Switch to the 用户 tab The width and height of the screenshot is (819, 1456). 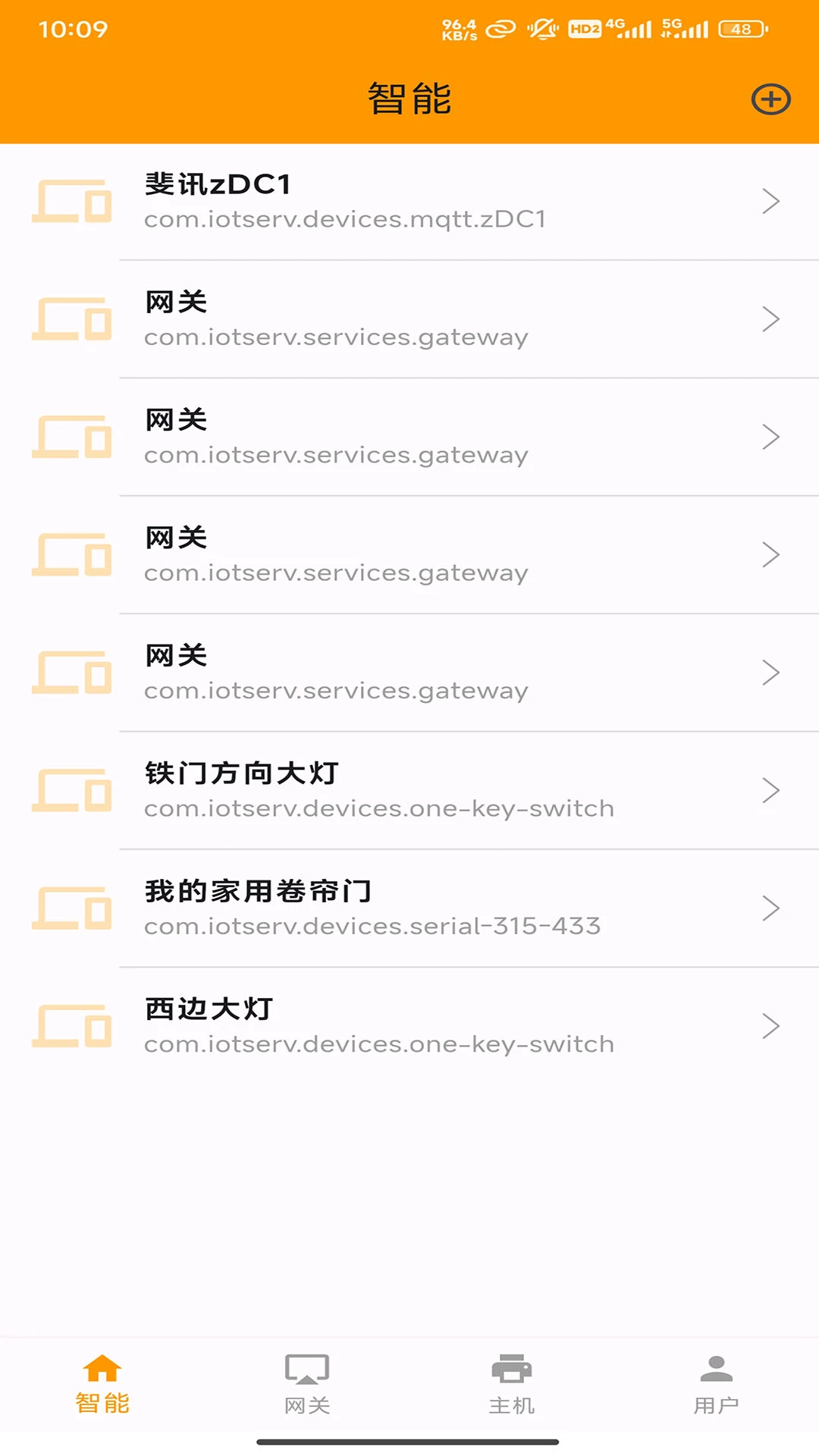click(x=715, y=1388)
